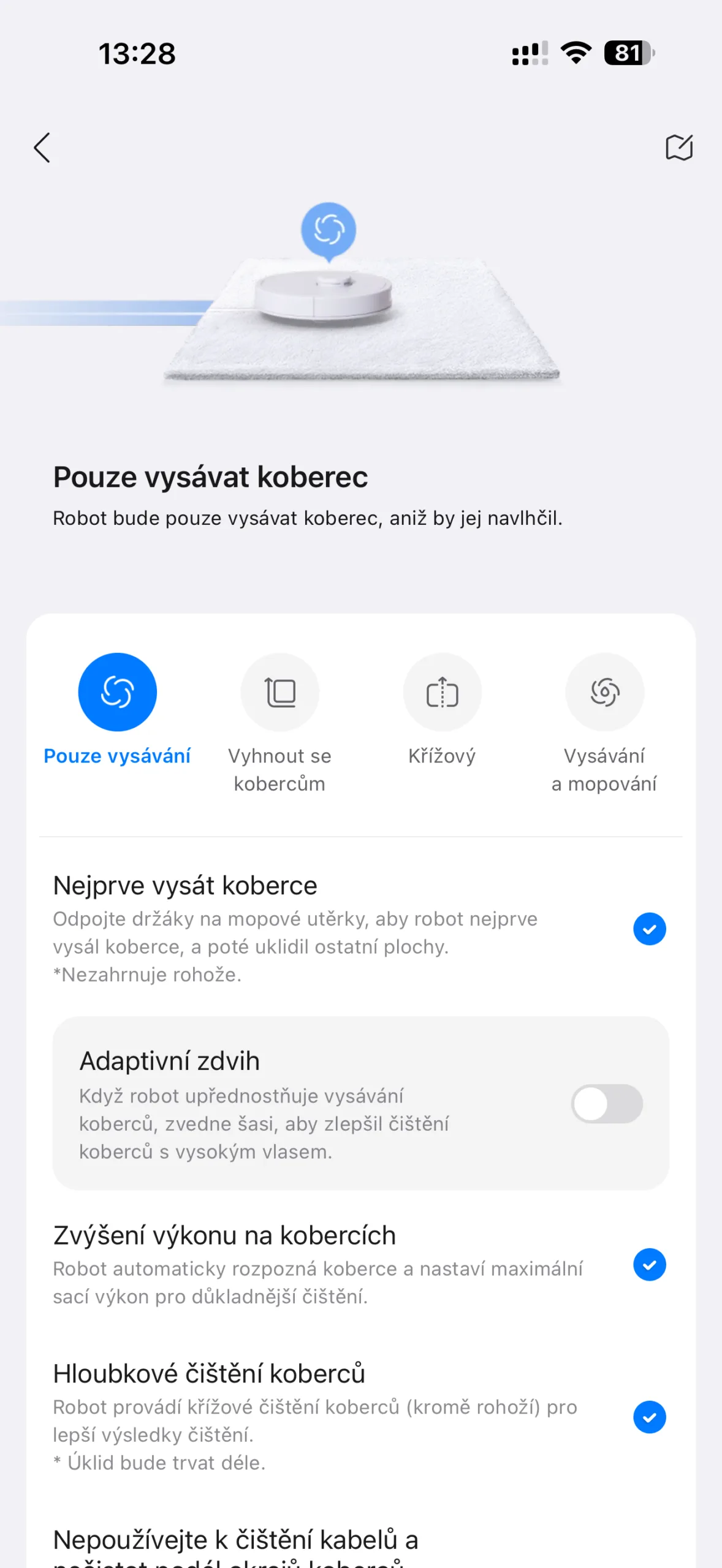Uncheck Nejprve vysát koberce
Viewport: 722px width, 1568px height.
649,929
